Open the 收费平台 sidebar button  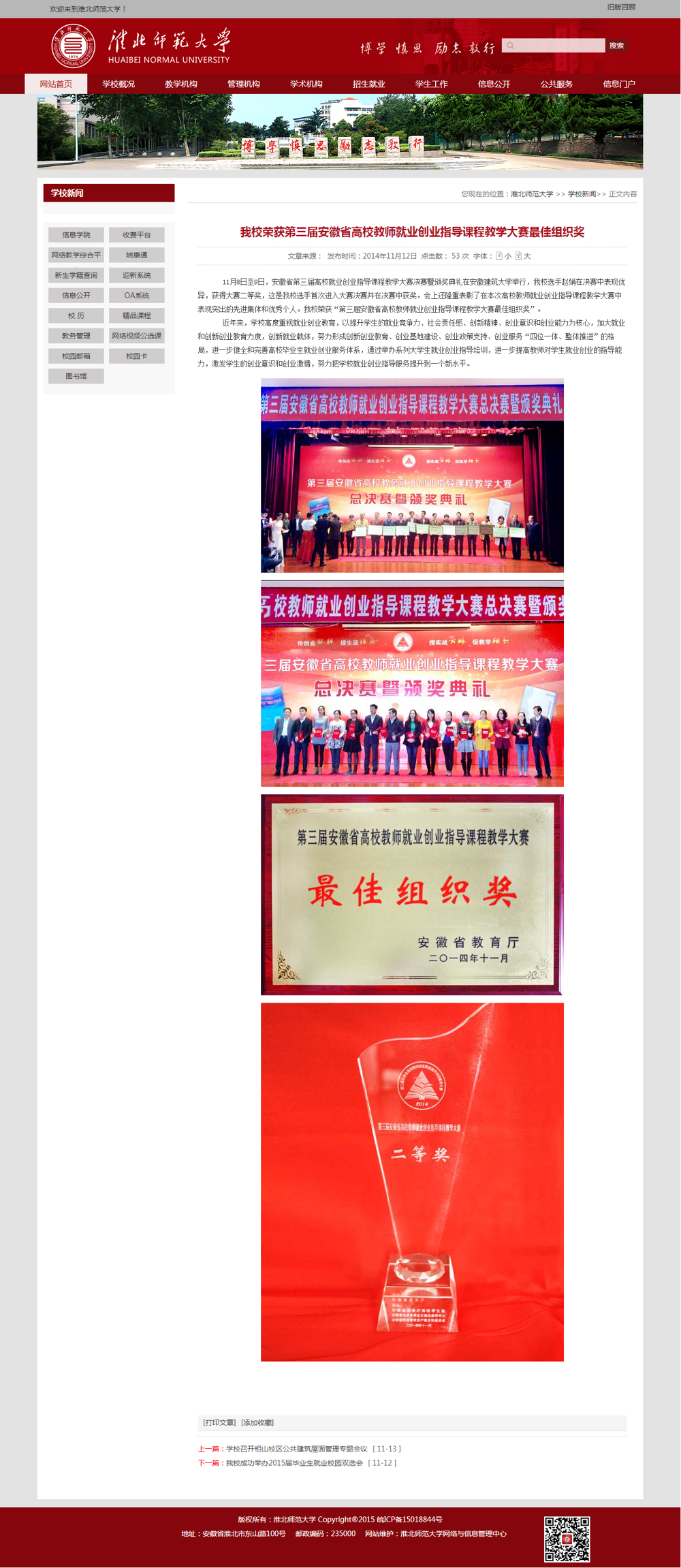coord(137,235)
